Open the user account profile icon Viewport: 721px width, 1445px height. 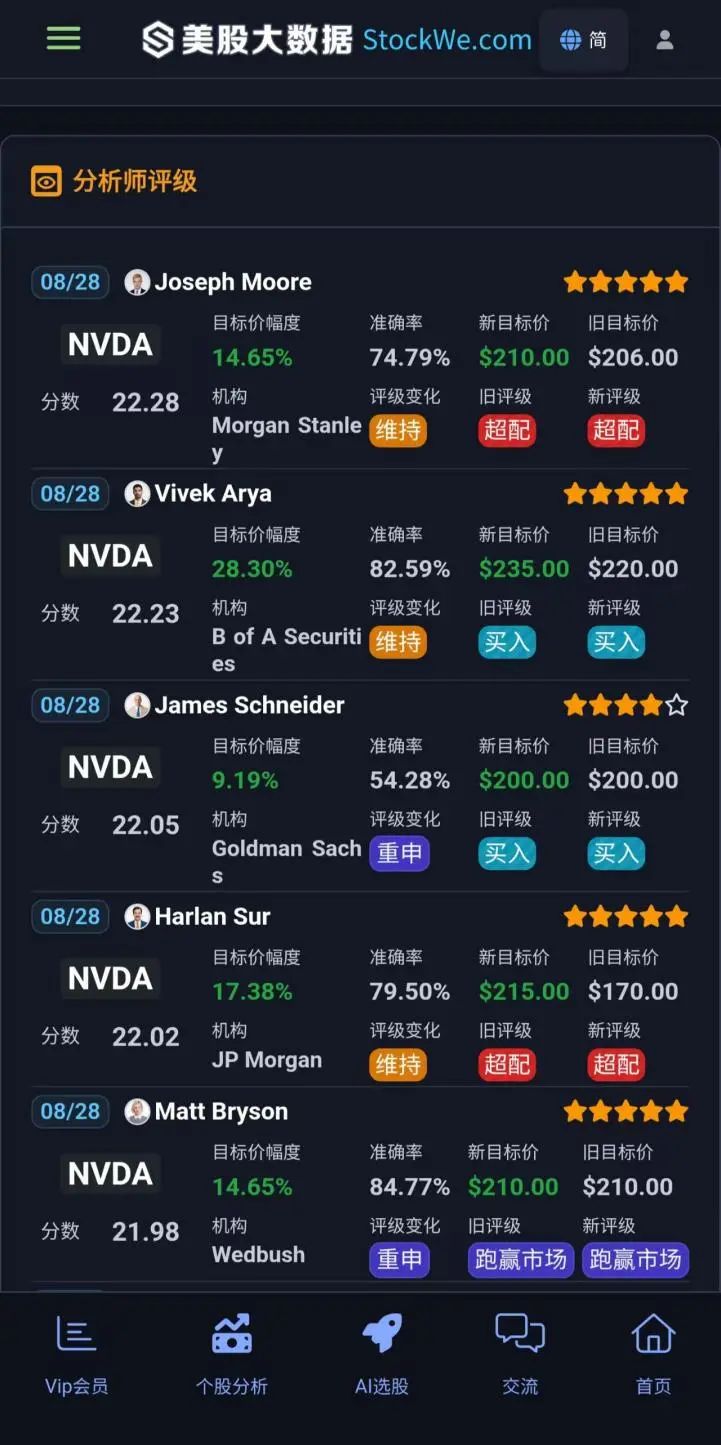(664, 40)
